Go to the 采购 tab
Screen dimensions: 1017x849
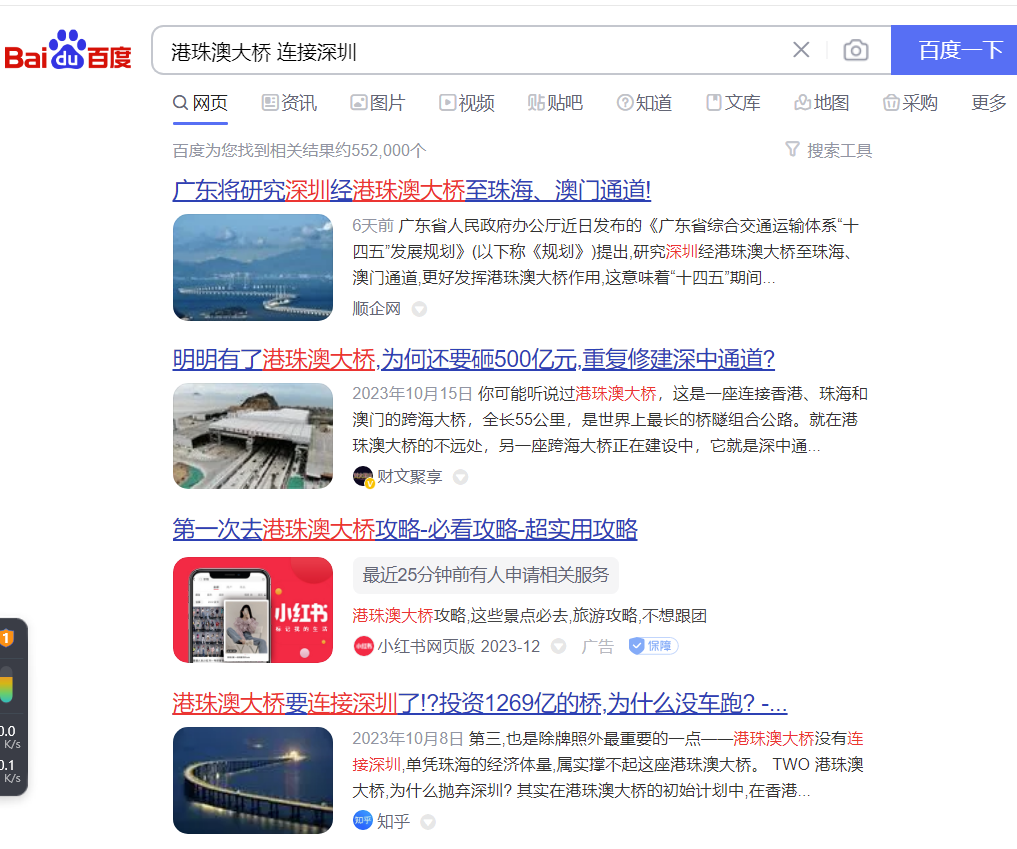pyautogui.click(x=910, y=103)
